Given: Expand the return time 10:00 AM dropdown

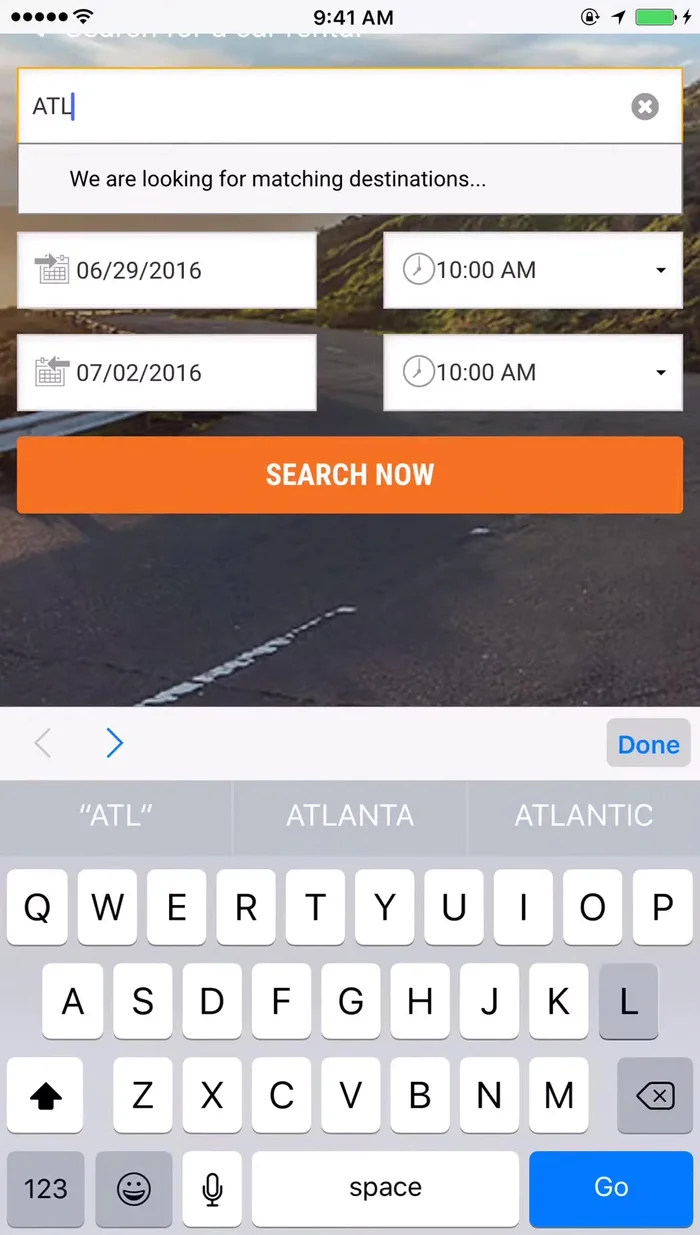Looking at the screenshot, I should [533, 372].
